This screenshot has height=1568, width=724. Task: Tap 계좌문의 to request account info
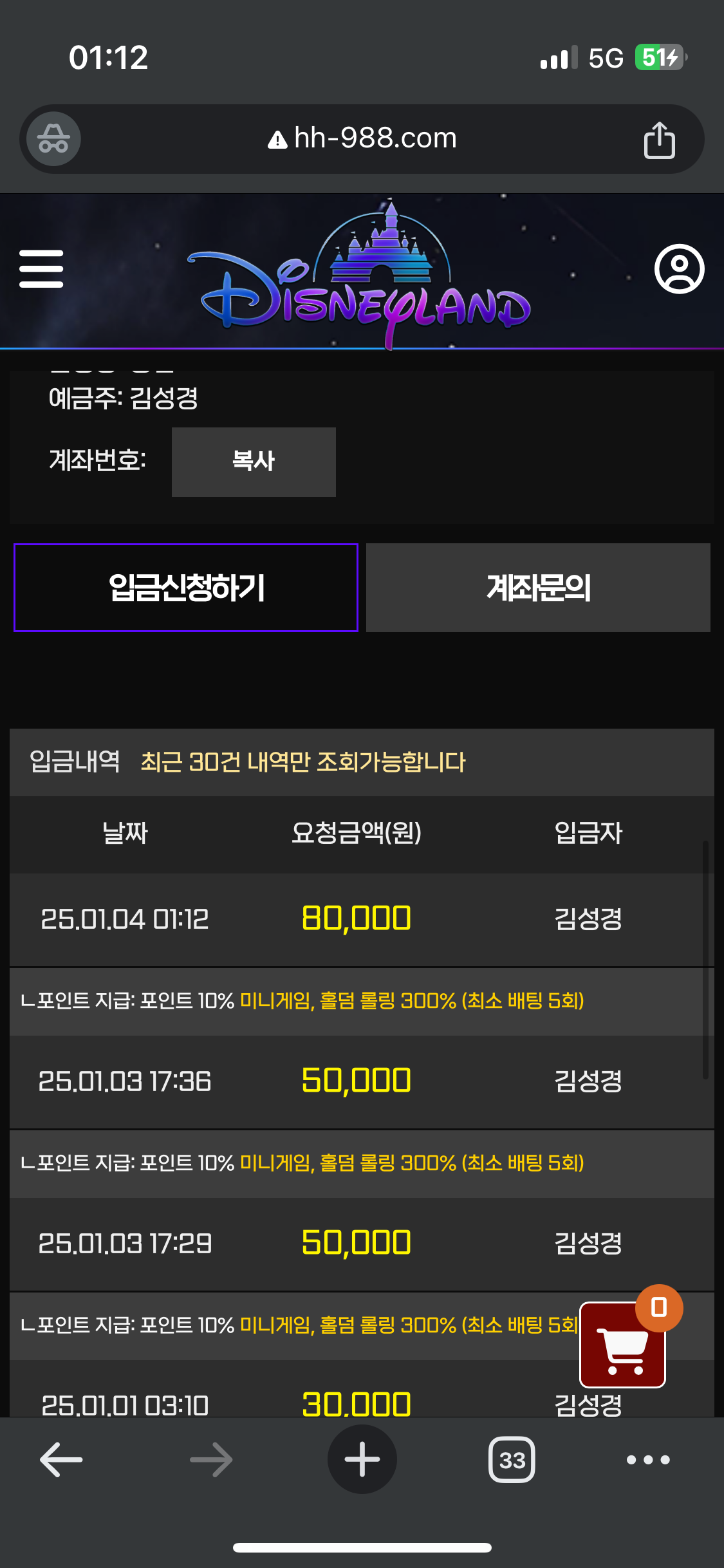click(538, 588)
